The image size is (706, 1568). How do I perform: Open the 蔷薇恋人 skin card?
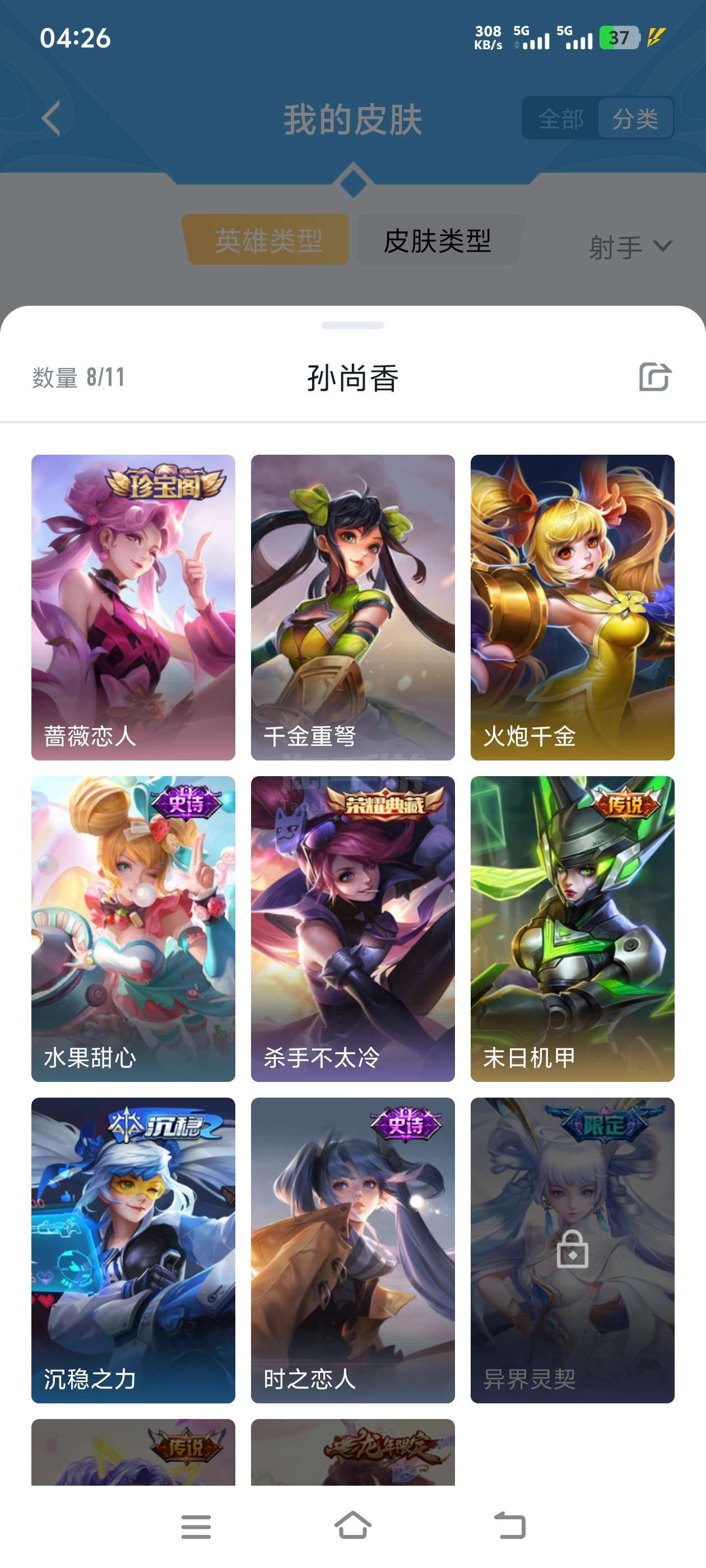tap(133, 608)
